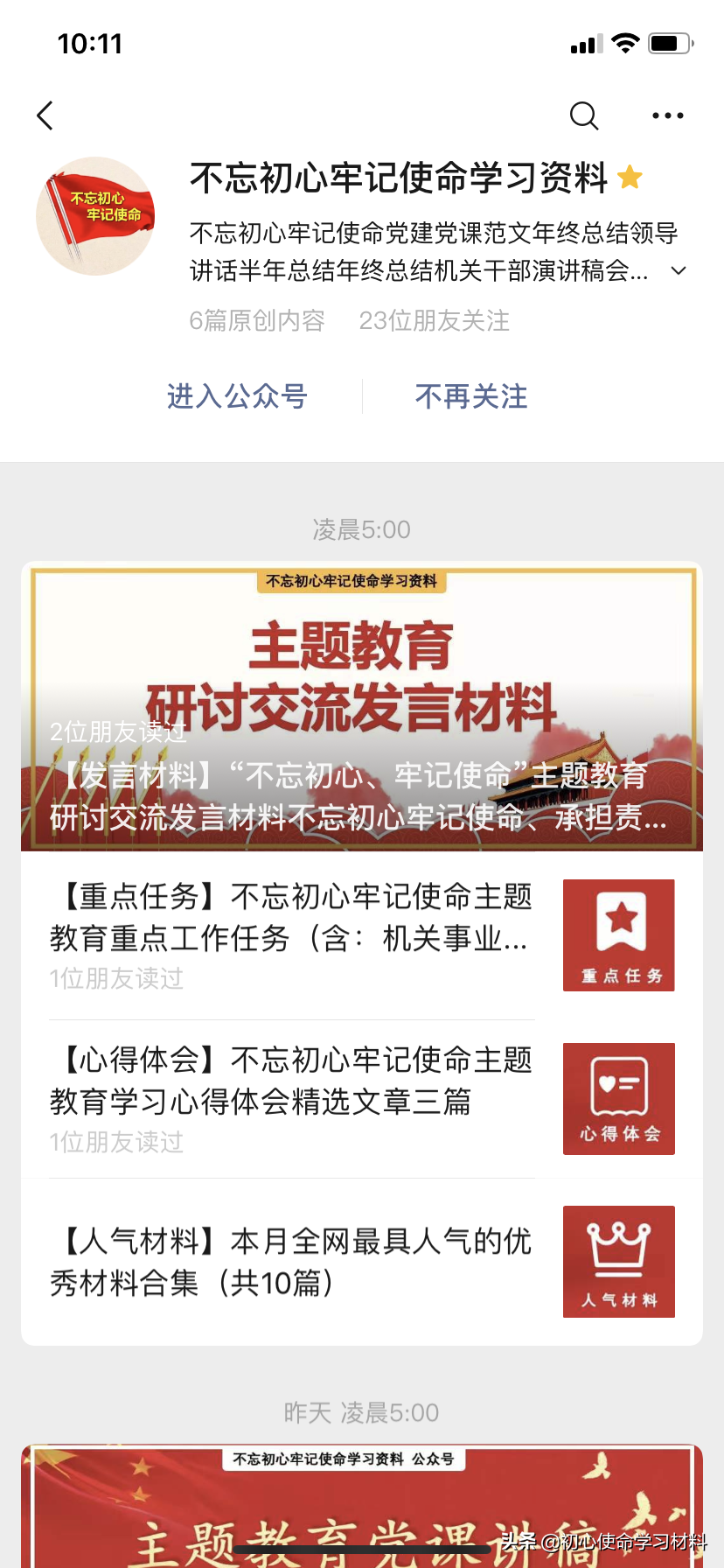Tap the back arrow to leave this page
The height and width of the screenshot is (1568, 724).
[45, 115]
